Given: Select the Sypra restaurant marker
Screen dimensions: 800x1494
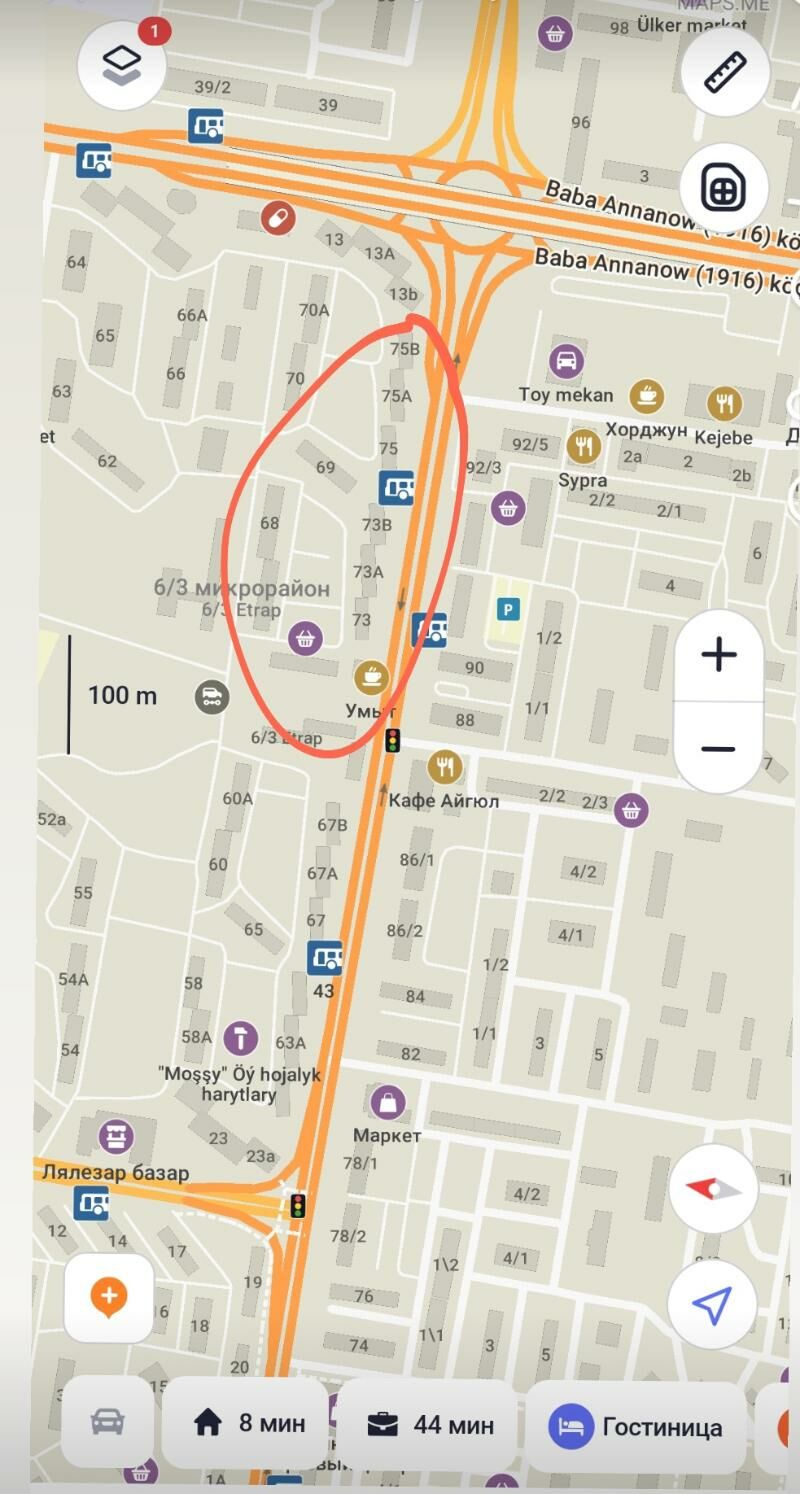Looking at the screenshot, I should 583,445.
